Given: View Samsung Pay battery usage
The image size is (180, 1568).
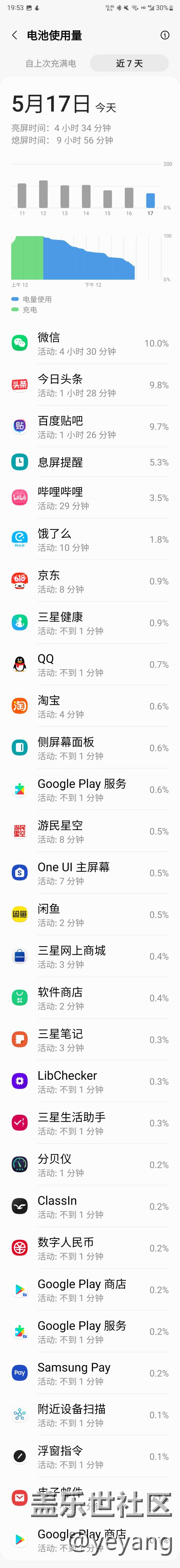Looking at the screenshot, I should click(x=90, y=1373).
